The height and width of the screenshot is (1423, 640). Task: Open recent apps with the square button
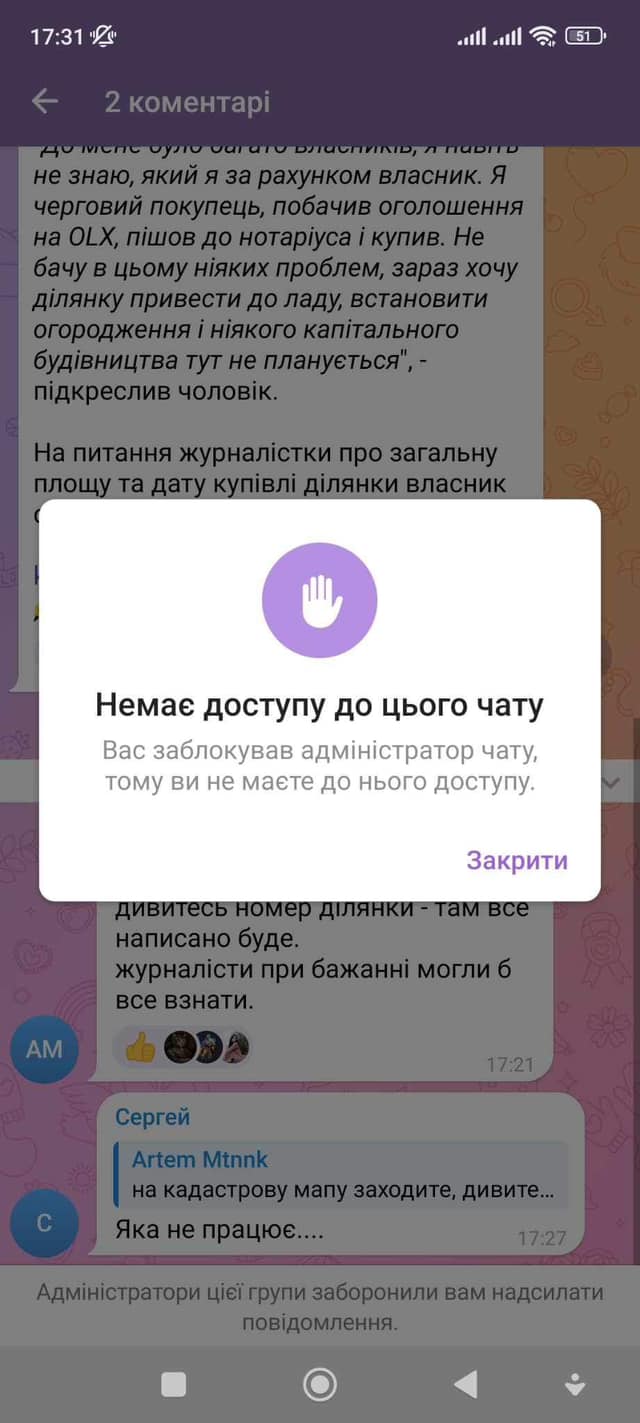[174, 1384]
